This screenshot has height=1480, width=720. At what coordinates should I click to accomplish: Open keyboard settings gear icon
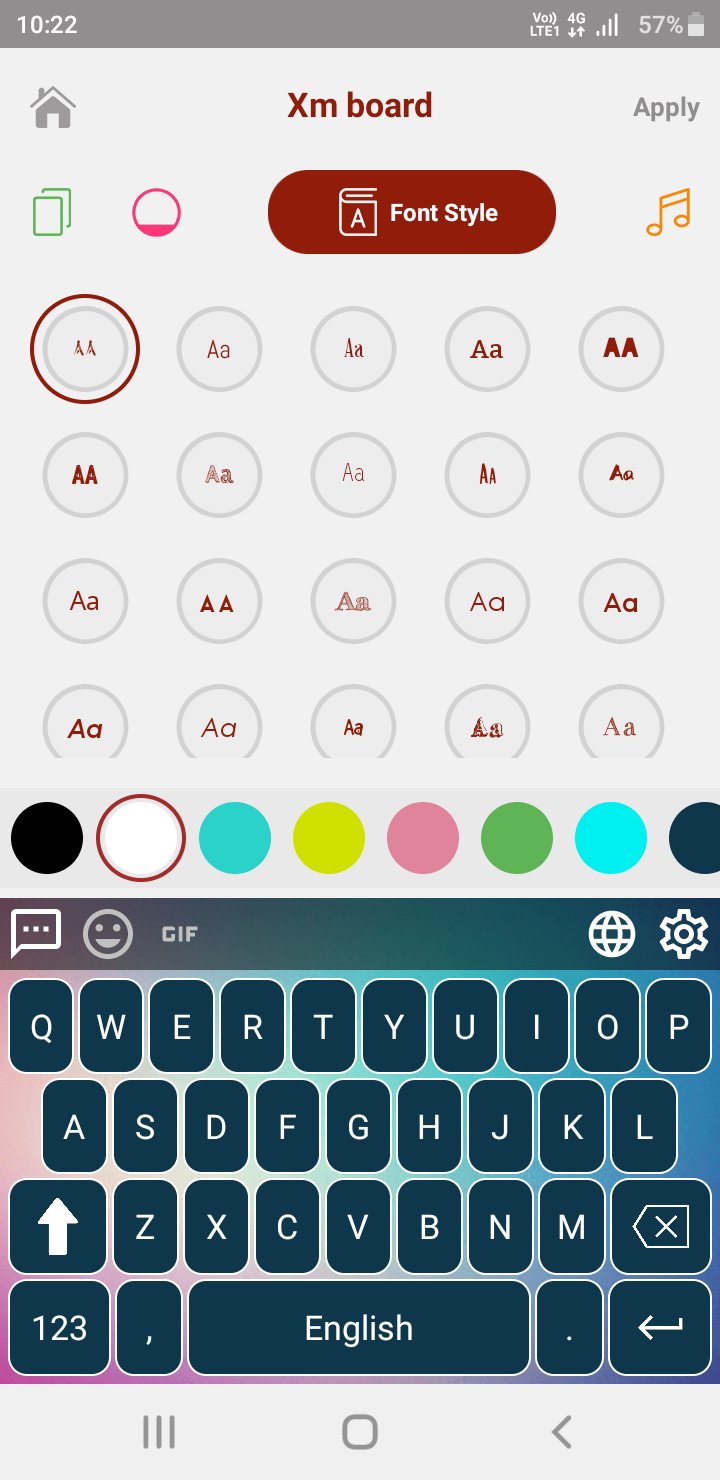click(684, 934)
